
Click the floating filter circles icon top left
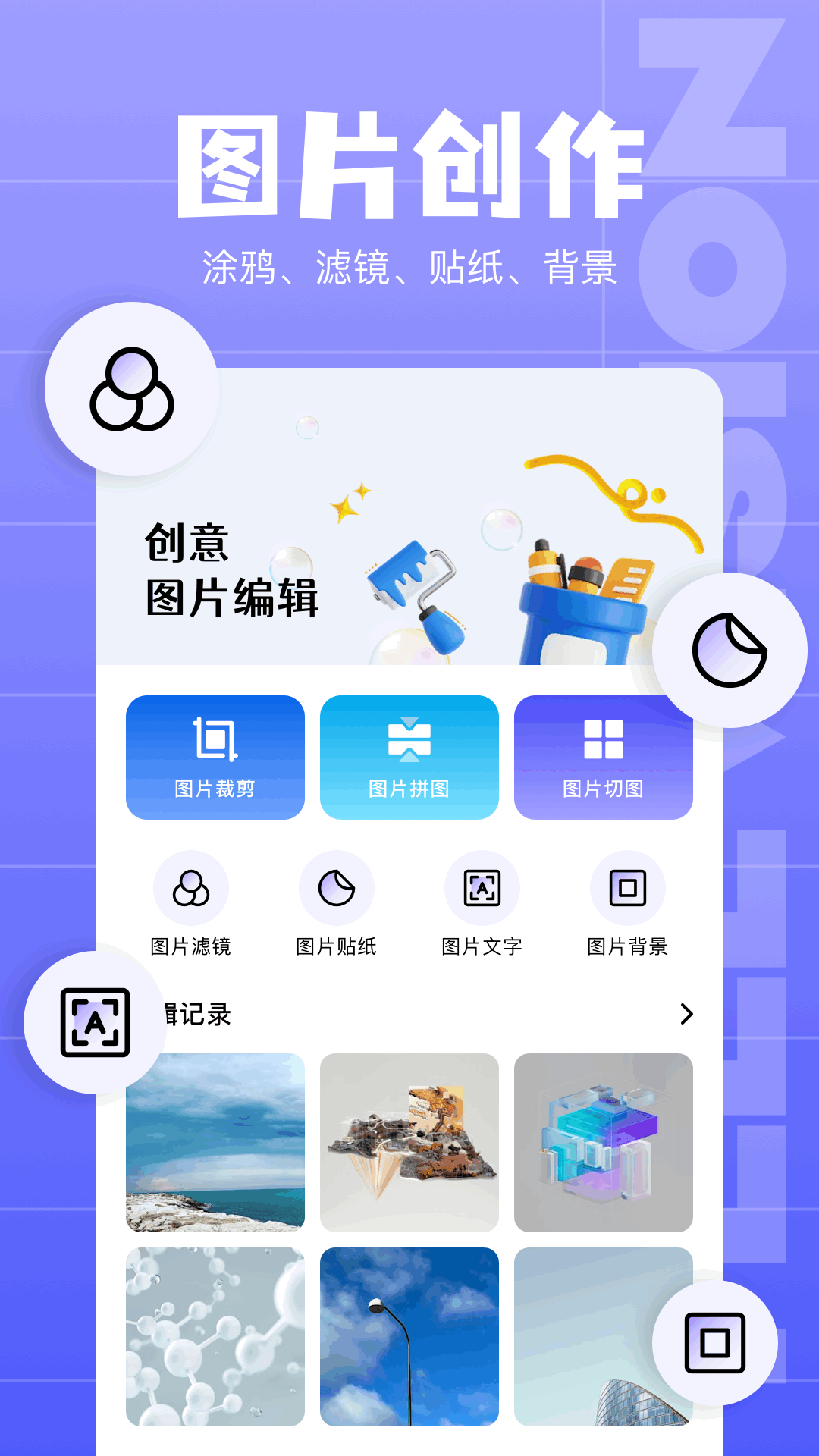pos(130,393)
